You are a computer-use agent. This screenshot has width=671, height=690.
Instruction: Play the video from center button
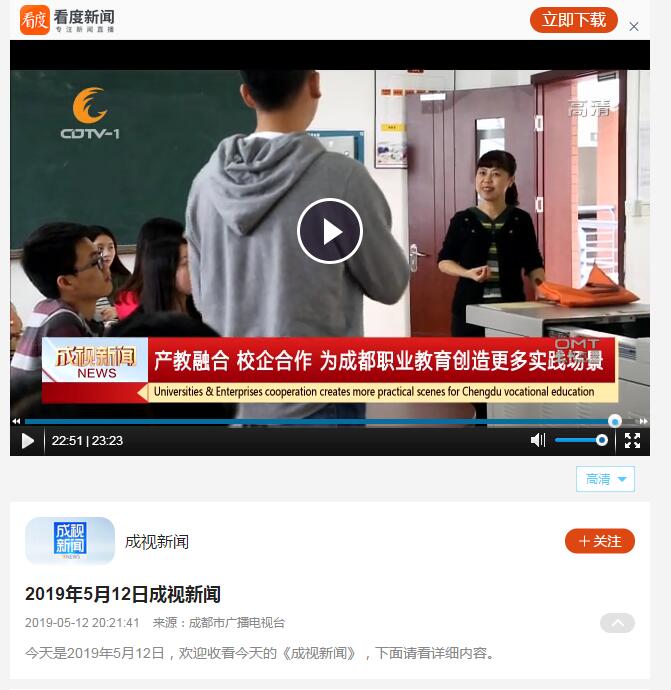tap(329, 231)
